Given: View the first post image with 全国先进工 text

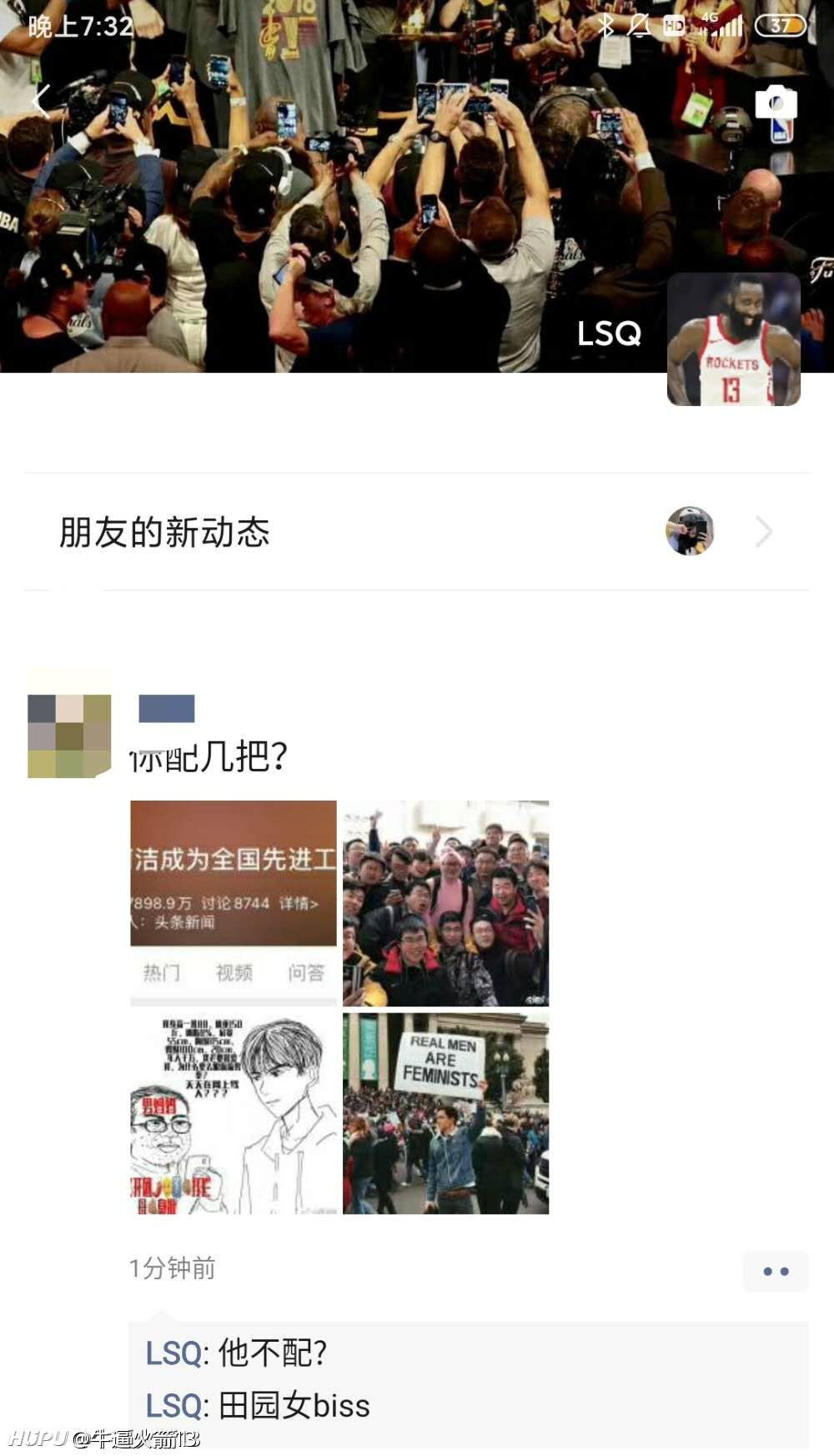Looking at the screenshot, I should (x=234, y=903).
